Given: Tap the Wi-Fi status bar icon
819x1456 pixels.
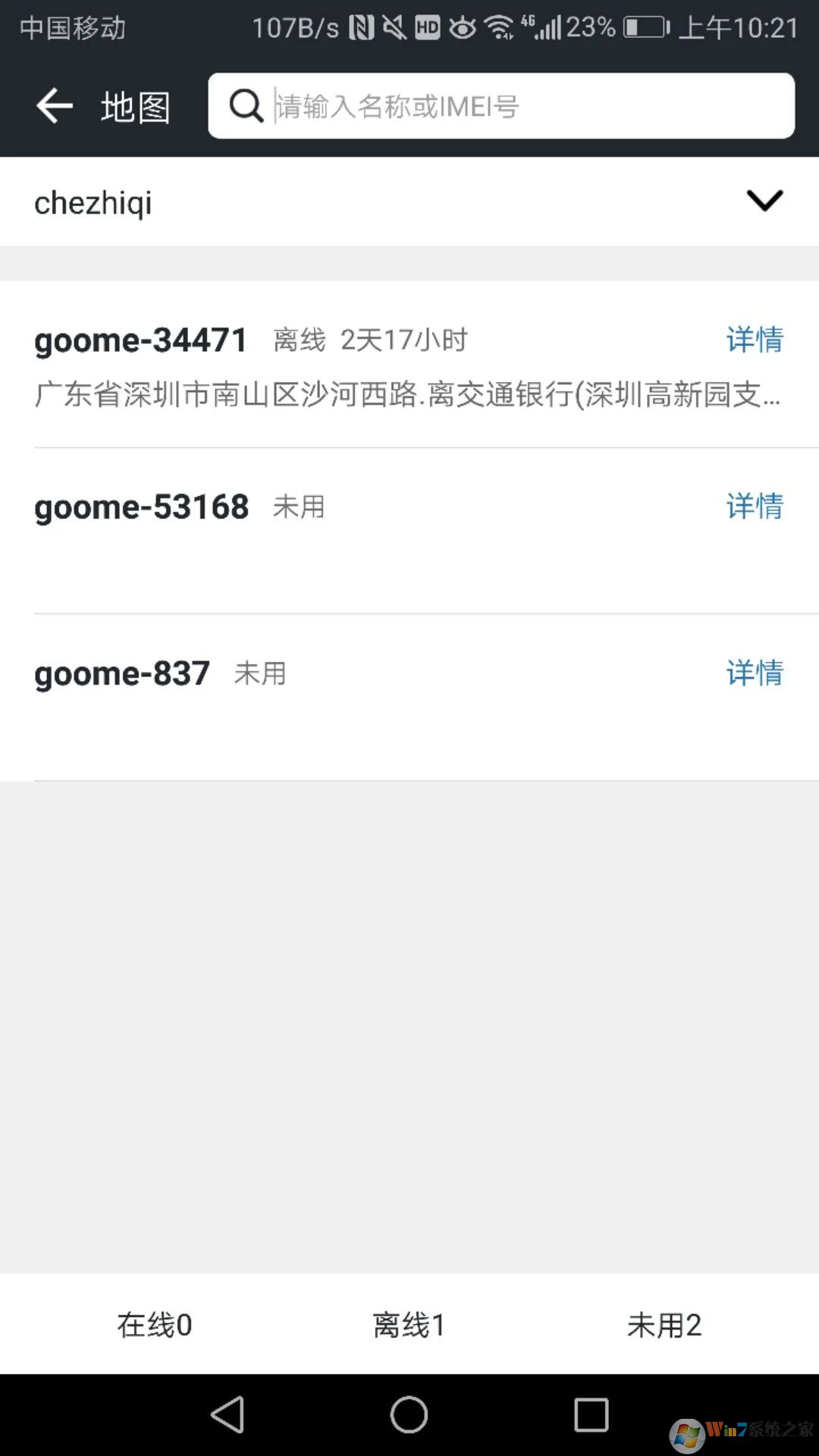Looking at the screenshot, I should point(497,27).
